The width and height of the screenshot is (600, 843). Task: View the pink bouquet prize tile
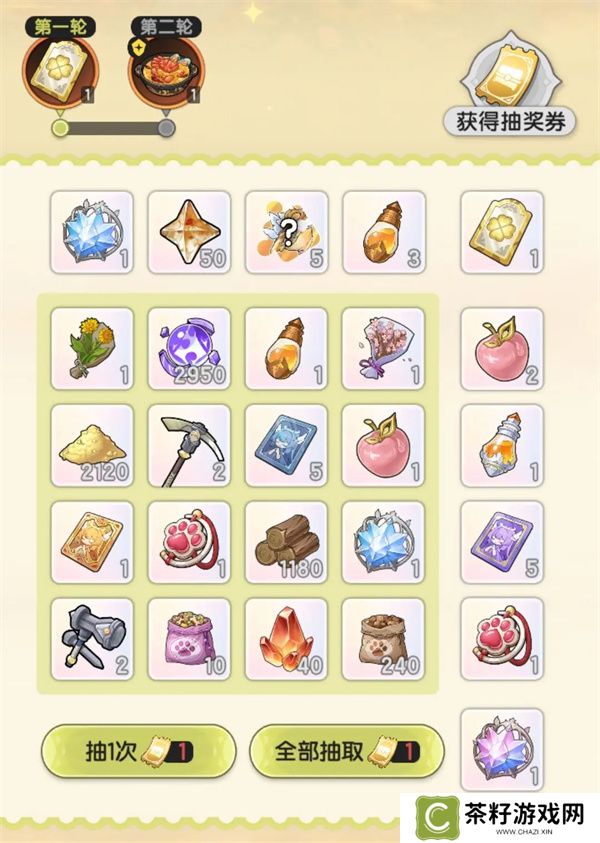(x=383, y=347)
